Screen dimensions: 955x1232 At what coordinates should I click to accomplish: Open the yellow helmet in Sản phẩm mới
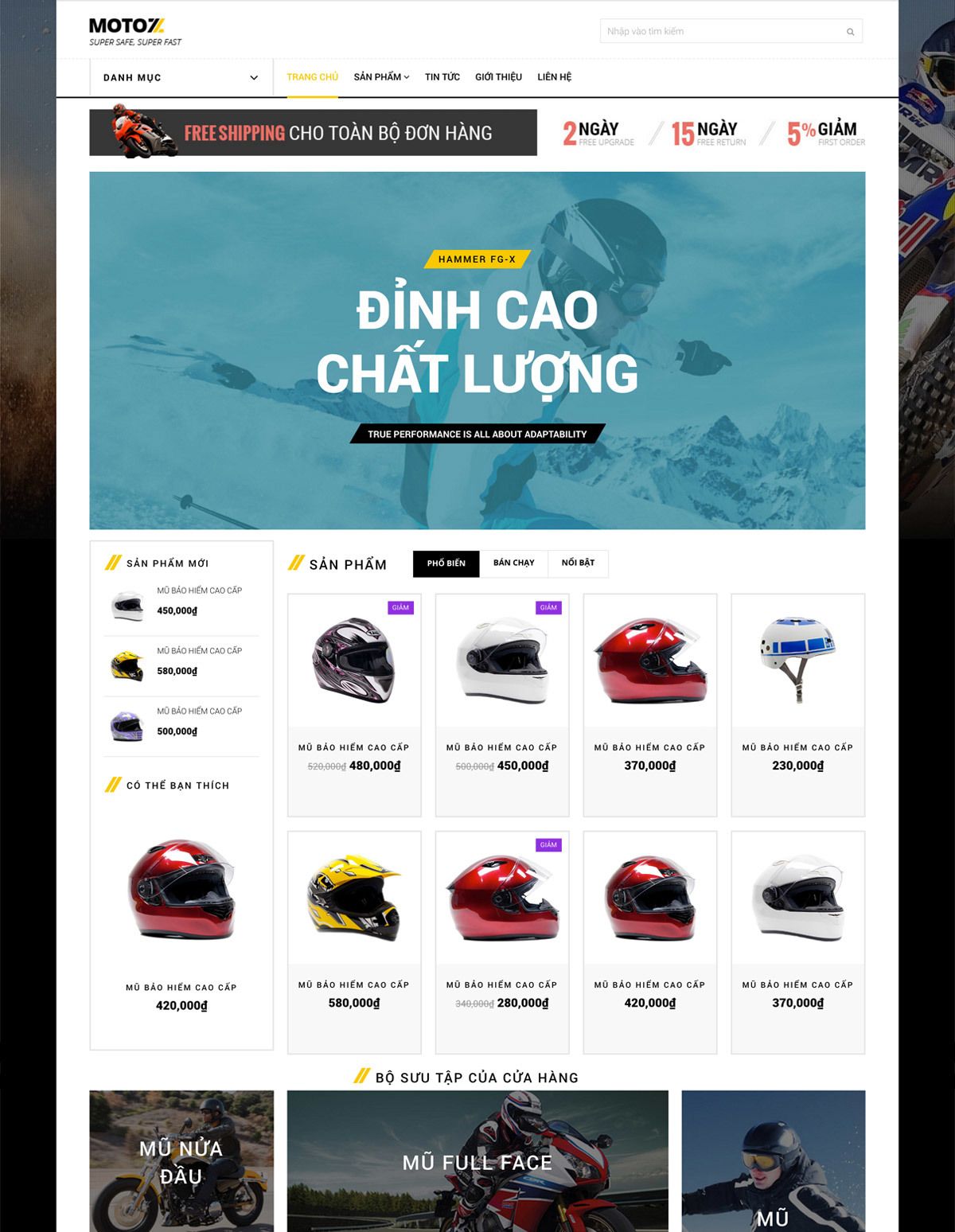tap(127, 665)
